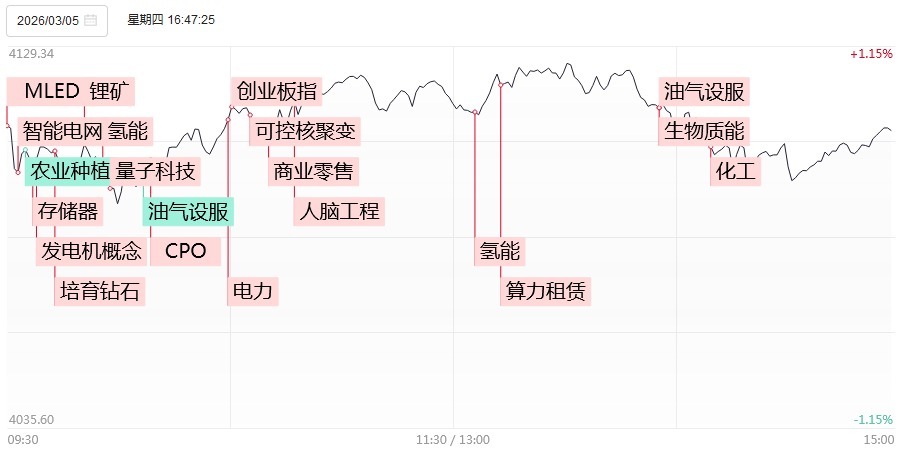Select the 量子科技 tag

pyautogui.click(x=156, y=171)
